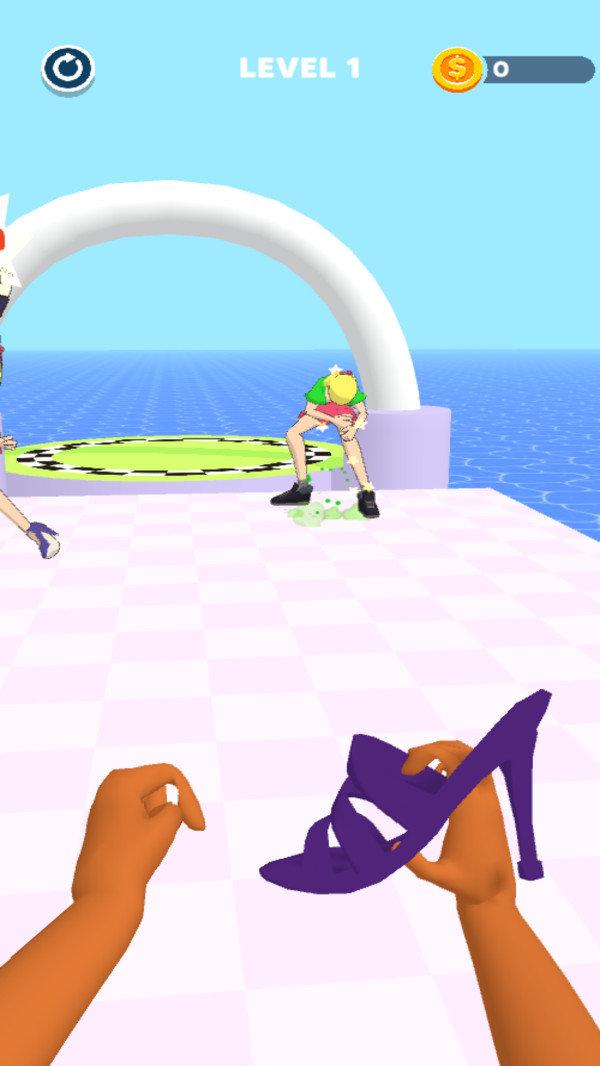Tap the restart level icon
The height and width of the screenshot is (1066, 600).
(68, 69)
